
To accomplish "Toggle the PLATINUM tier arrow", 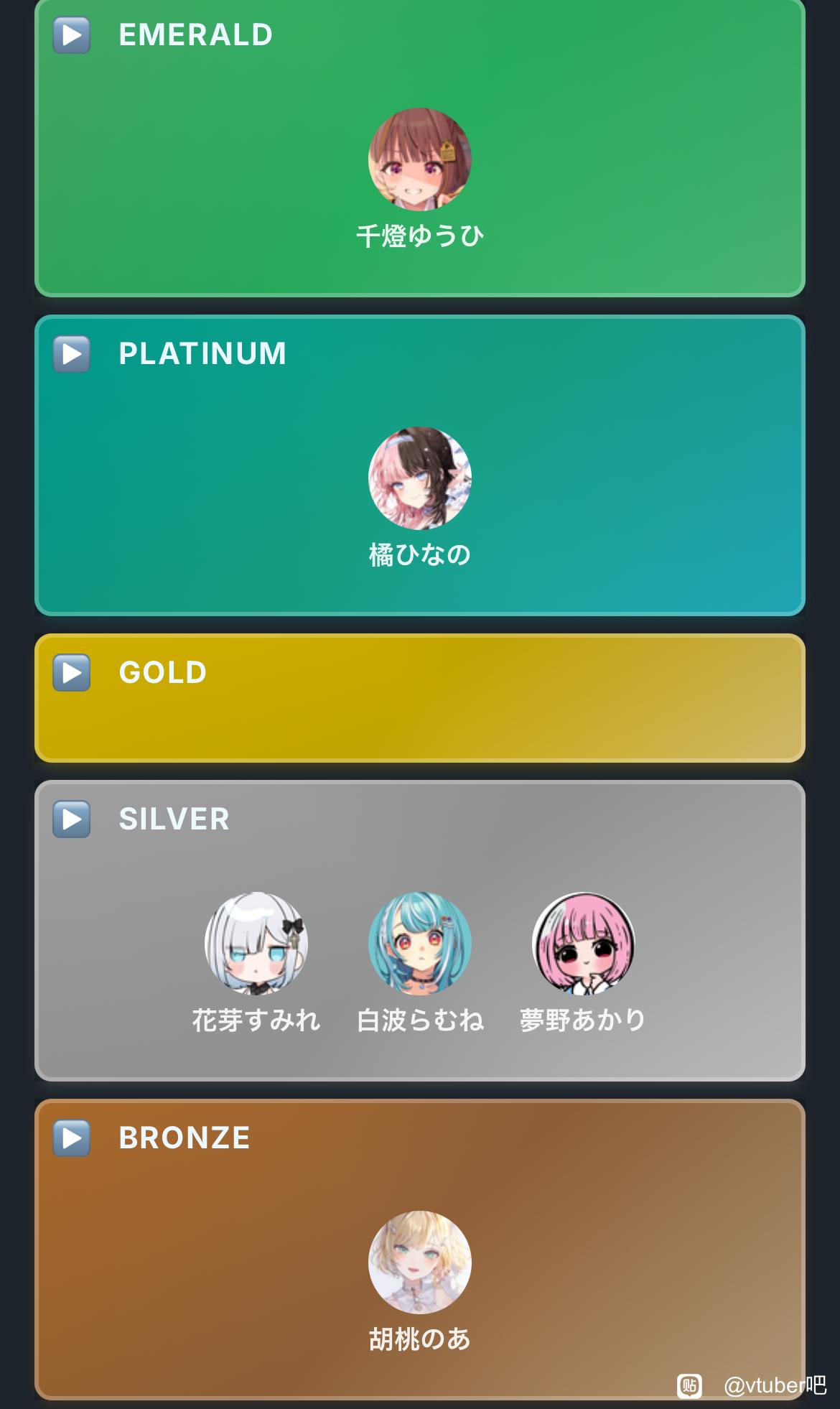I will [x=72, y=354].
